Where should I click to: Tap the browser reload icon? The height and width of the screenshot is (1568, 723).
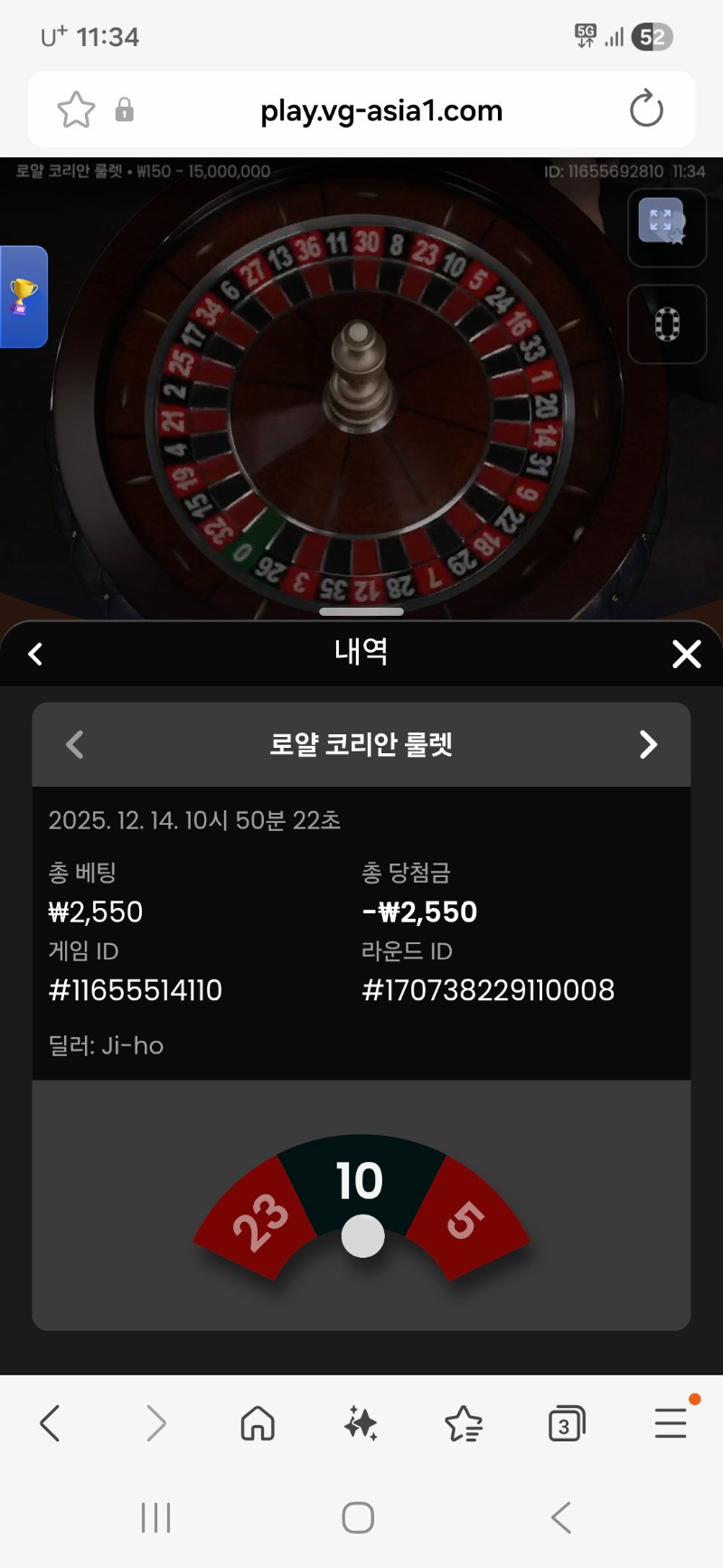pyautogui.click(x=645, y=109)
